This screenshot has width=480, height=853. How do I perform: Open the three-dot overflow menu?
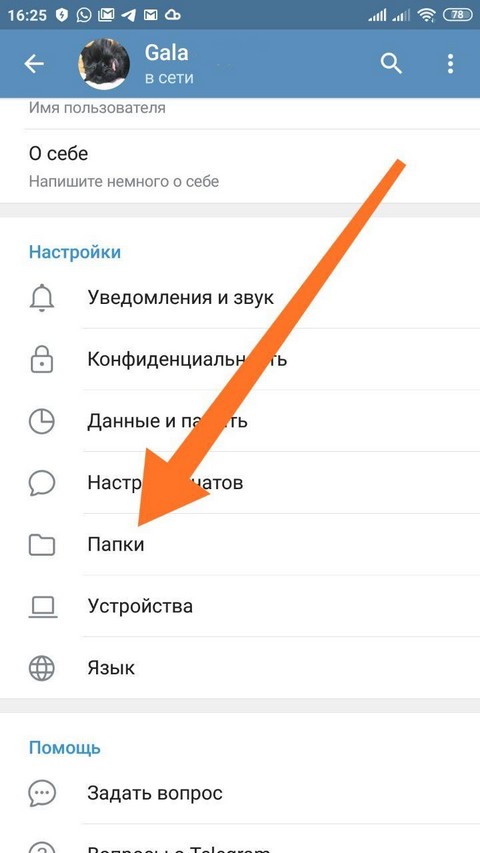(450, 64)
